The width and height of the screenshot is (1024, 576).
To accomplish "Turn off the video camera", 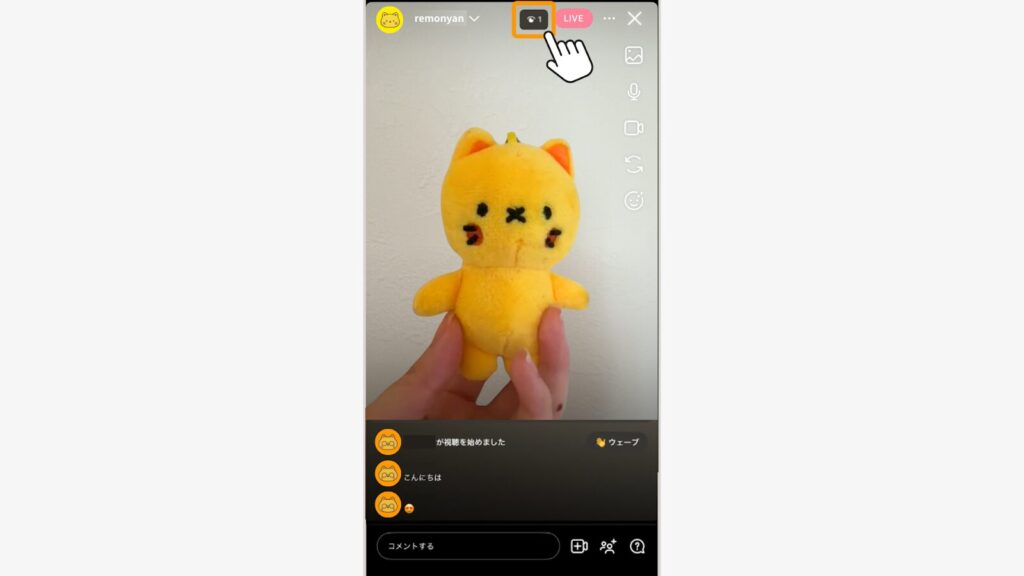I will pyautogui.click(x=633, y=128).
